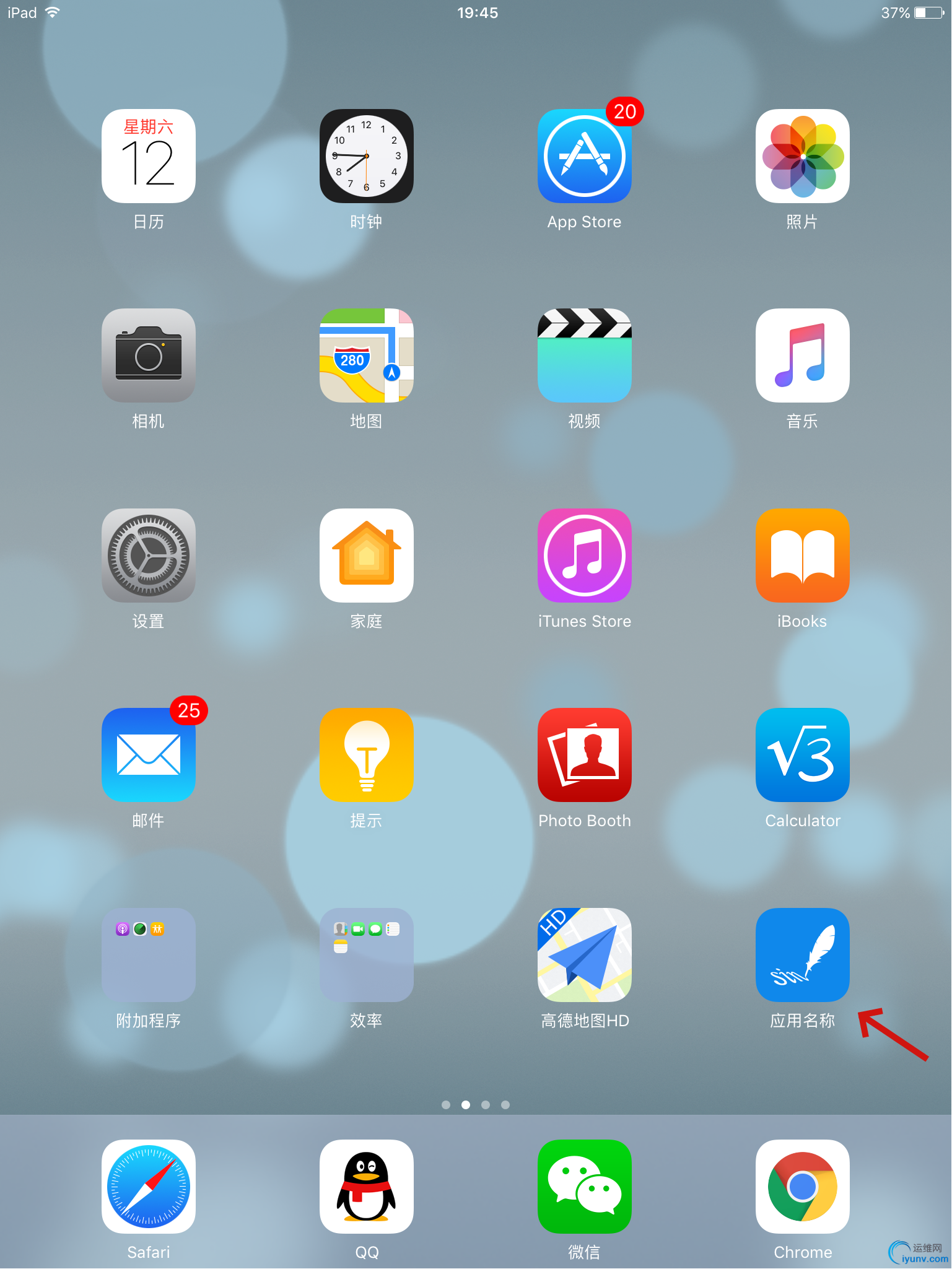Launch 高德地图HD

click(x=584, y=955)
